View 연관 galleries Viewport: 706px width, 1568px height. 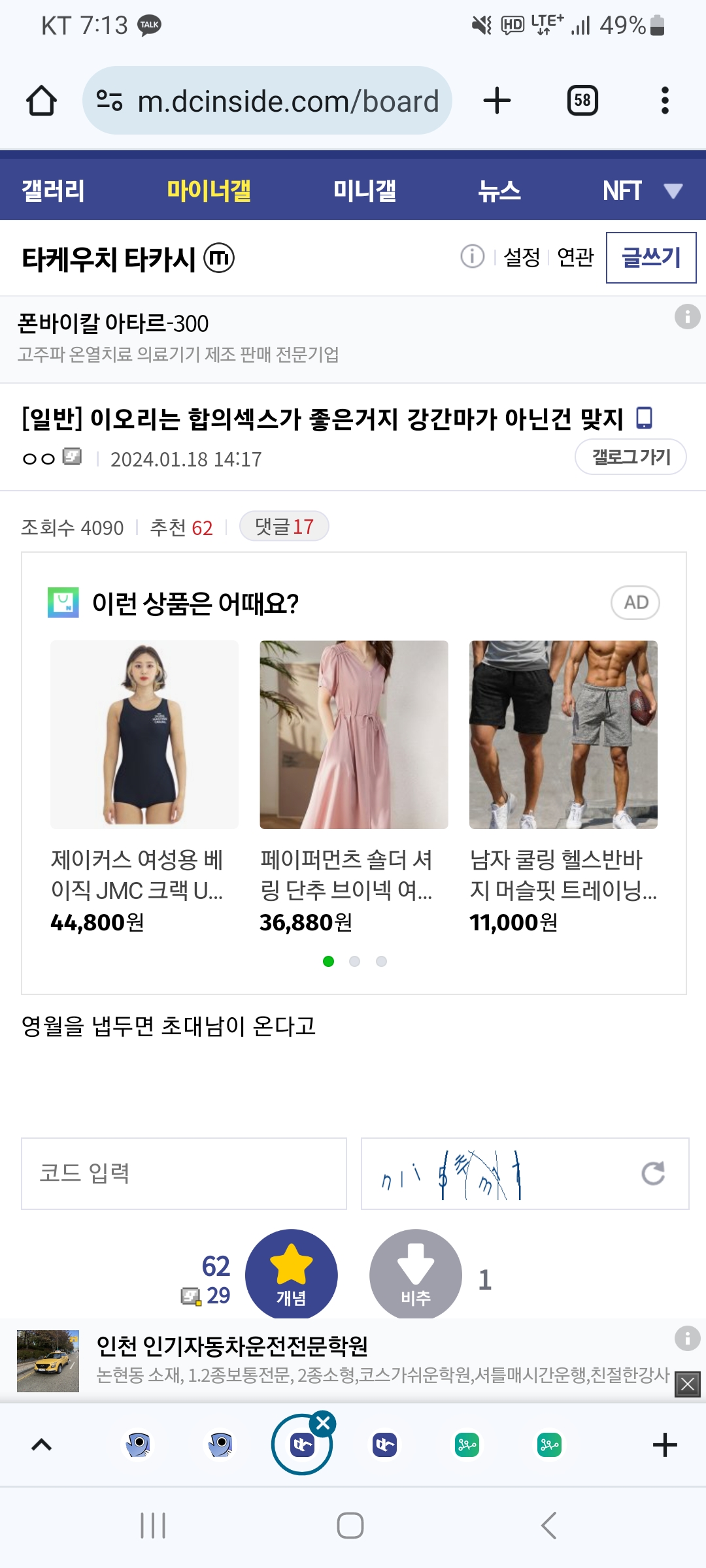(575, 257)
